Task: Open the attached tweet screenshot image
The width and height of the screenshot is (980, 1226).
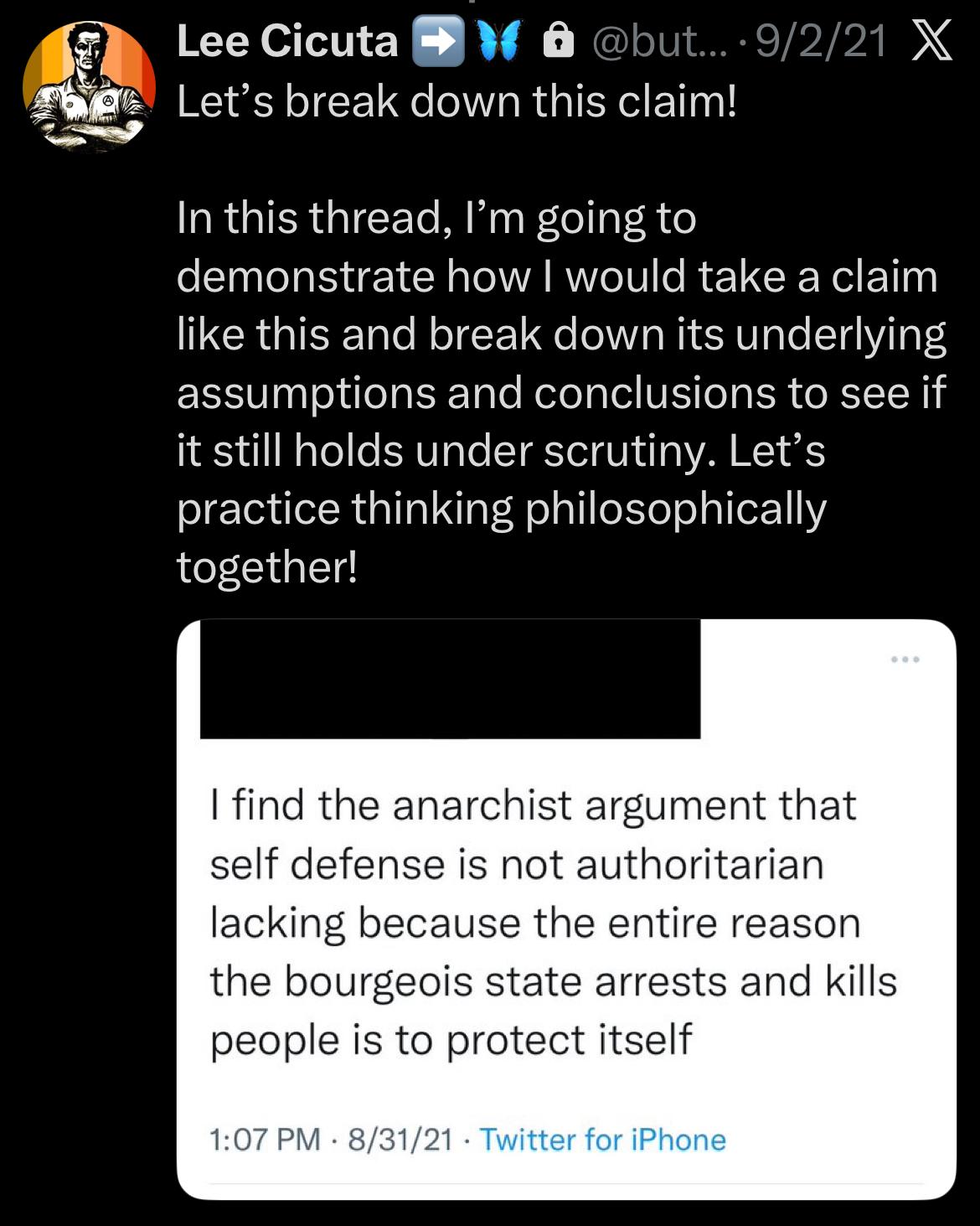Action: click(x=566, y=908)
